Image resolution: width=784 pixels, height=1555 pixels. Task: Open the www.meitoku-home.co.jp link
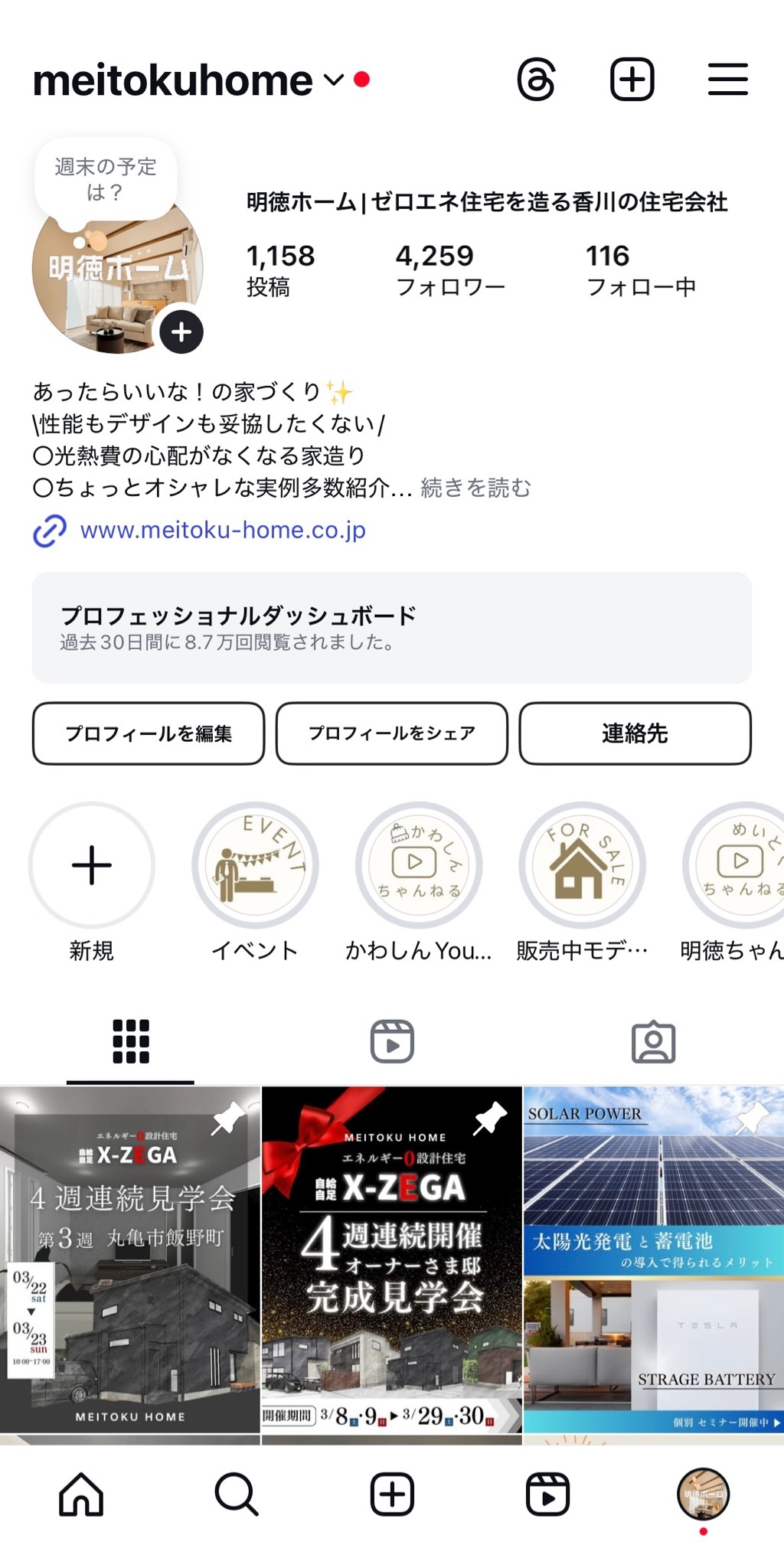[x=223, y=530]
